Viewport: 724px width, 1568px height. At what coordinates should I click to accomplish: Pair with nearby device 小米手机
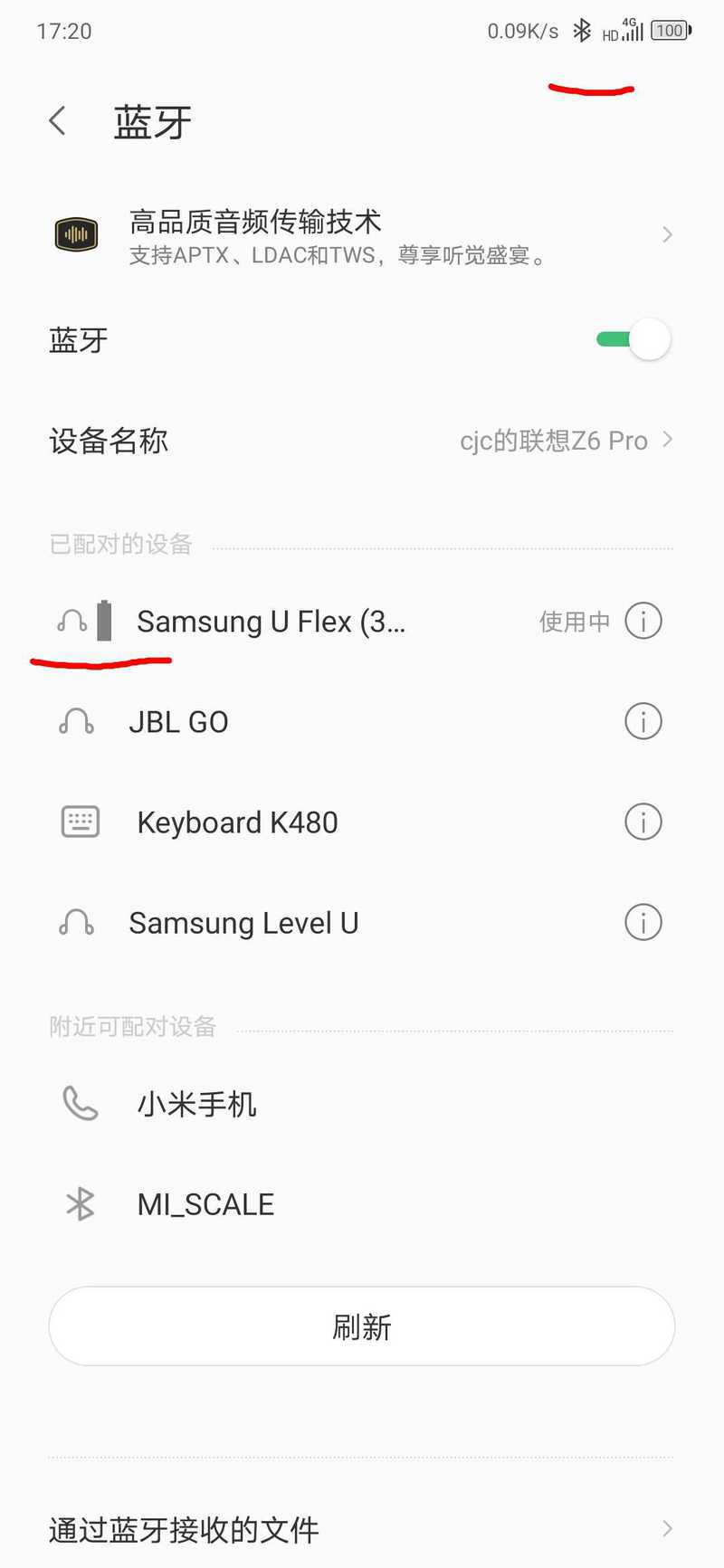click(x=362, y=1104)
